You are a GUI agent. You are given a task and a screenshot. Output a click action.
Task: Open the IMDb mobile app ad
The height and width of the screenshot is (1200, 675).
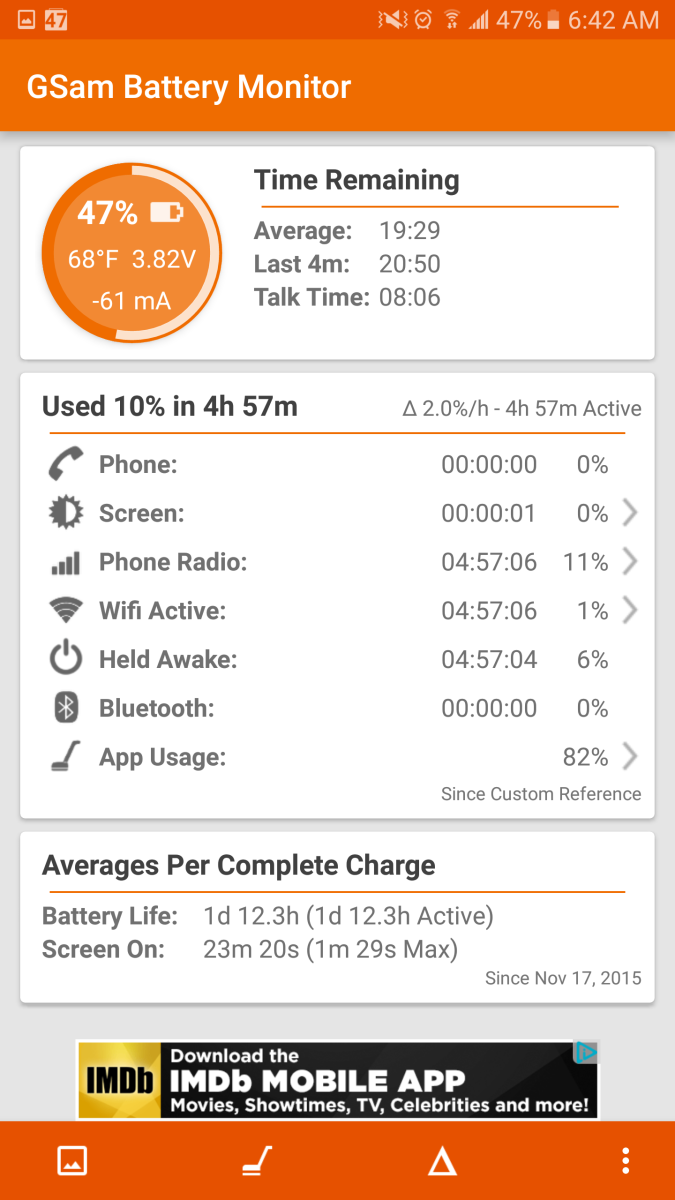coord(337,1080)
